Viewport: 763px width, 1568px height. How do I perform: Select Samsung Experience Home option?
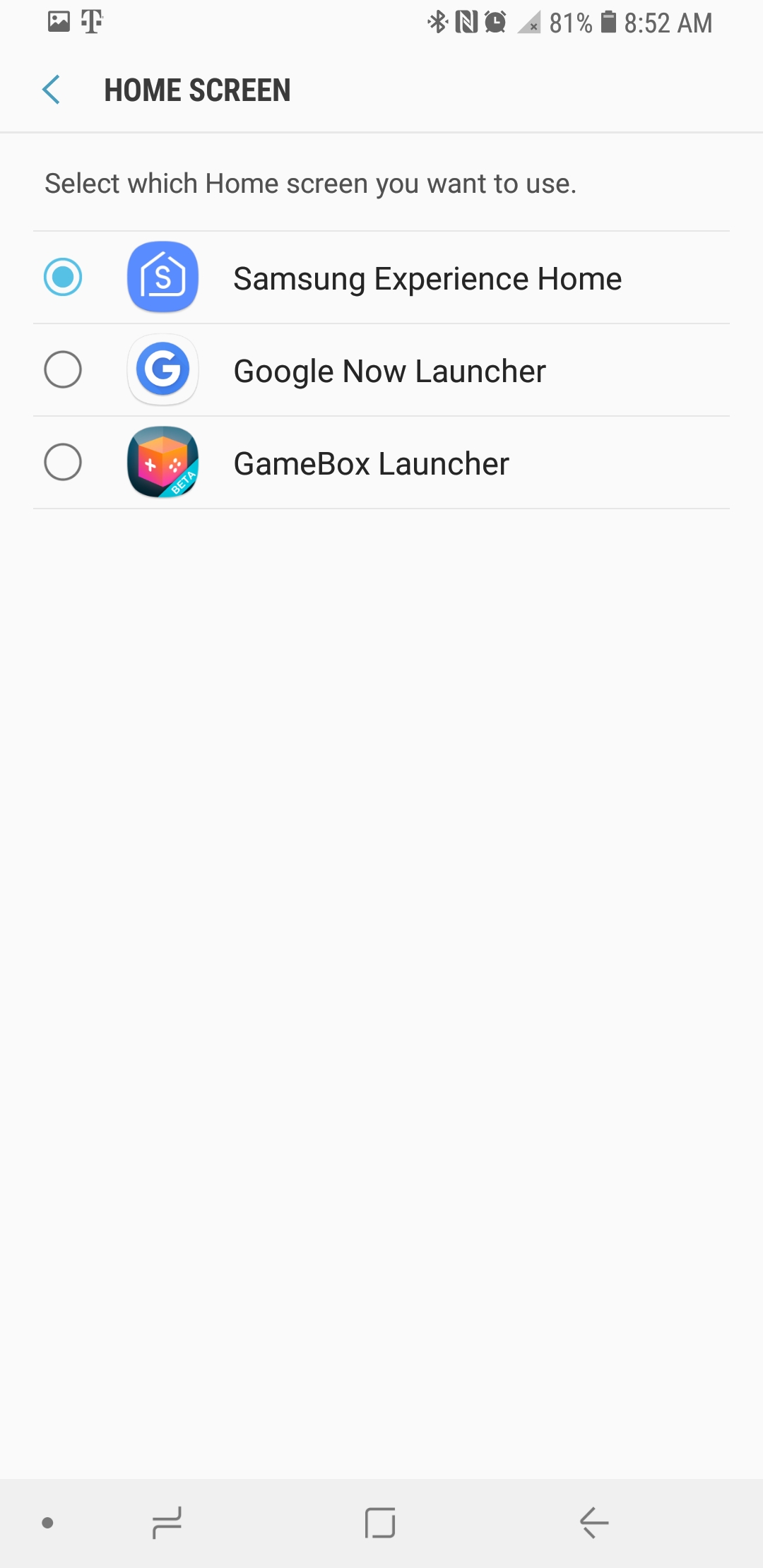coord(63,277)
